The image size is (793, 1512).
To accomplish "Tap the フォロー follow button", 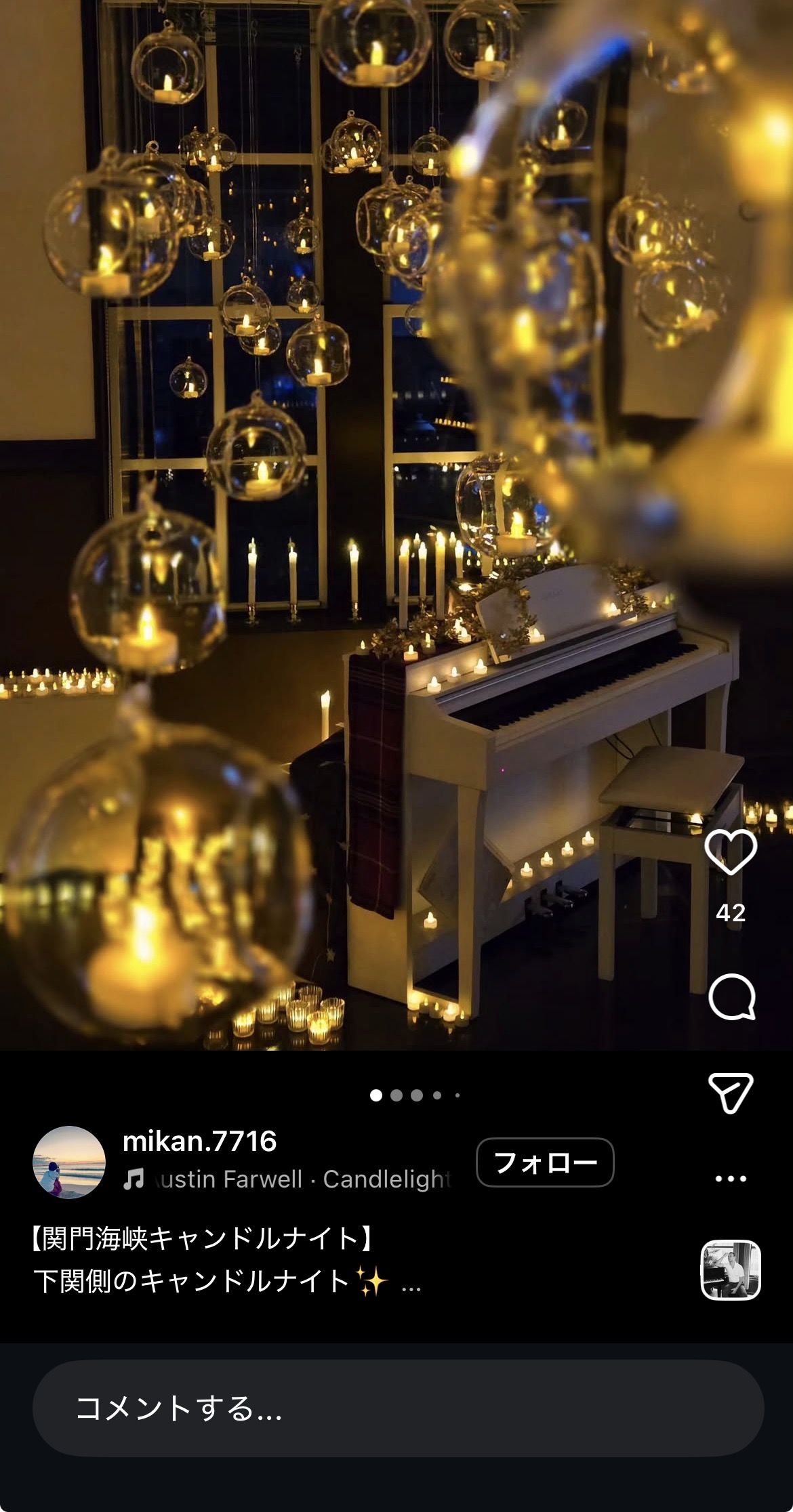I will [545, 1162].
